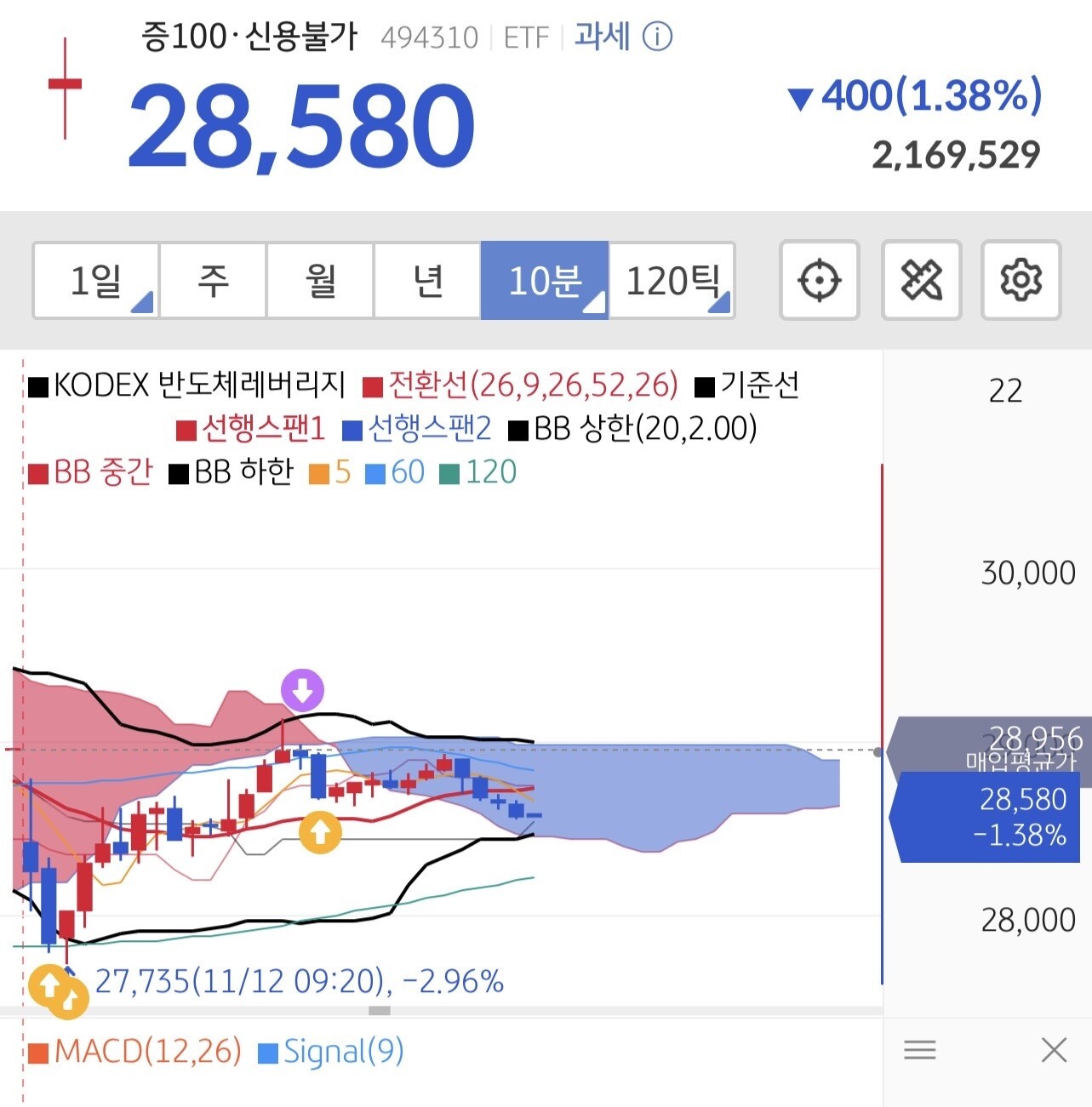Open the MACD indicator panel menu
Screen dimensions: 1092x1107
[x=920, y=1050]
